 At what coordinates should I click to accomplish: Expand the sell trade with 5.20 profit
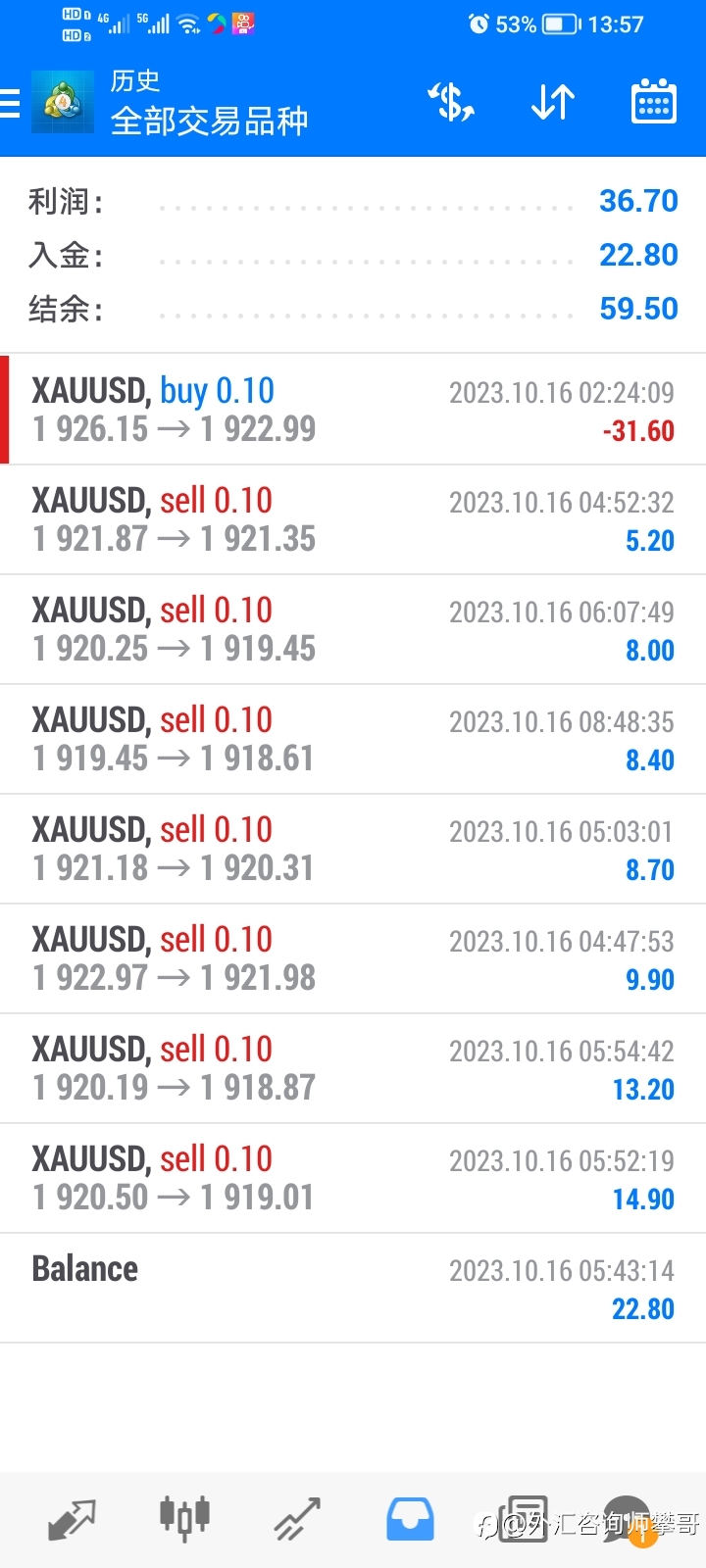tap(353, 519)
